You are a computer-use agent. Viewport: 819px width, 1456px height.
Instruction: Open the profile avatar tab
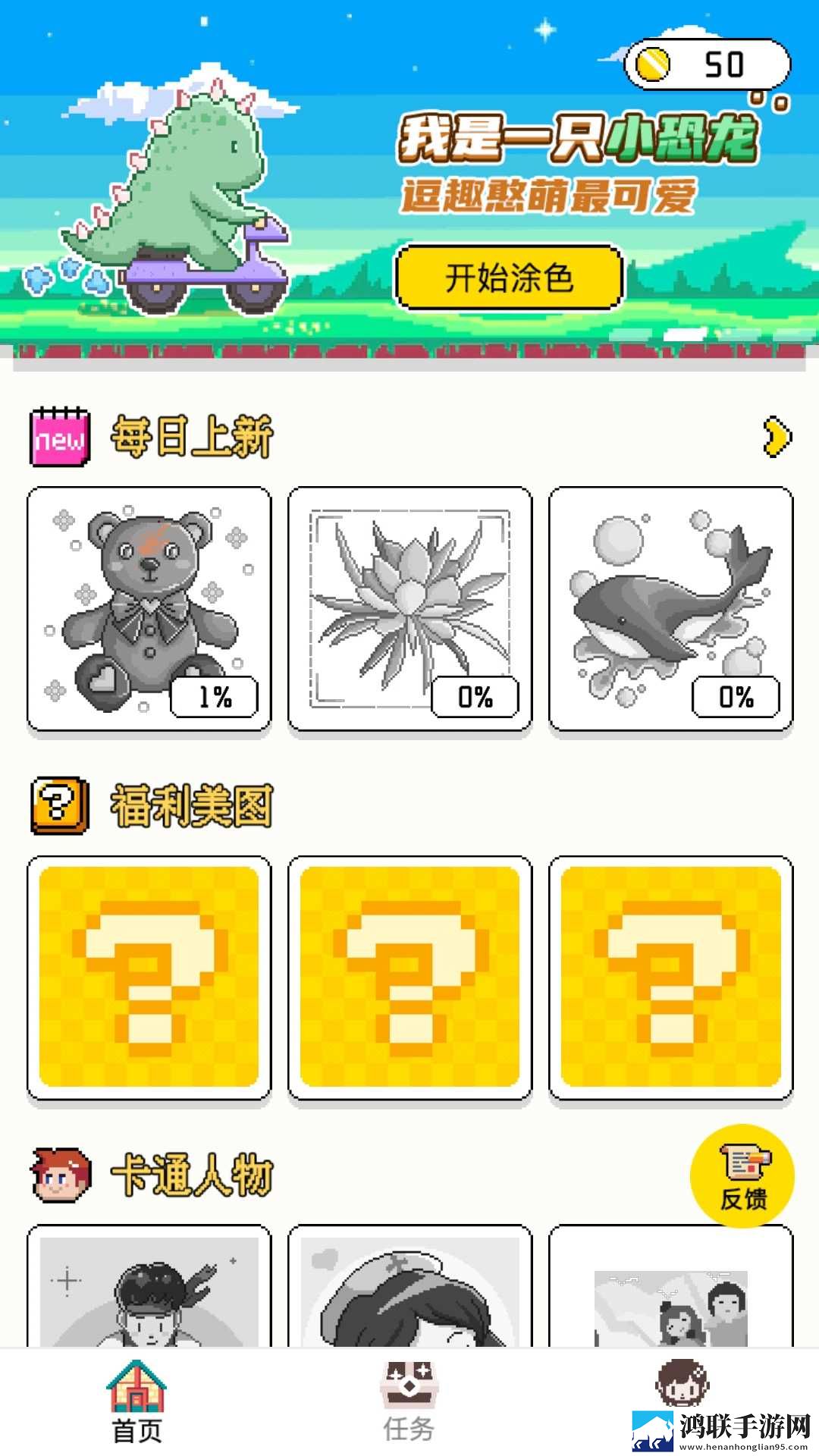[x=682, y=1385]
